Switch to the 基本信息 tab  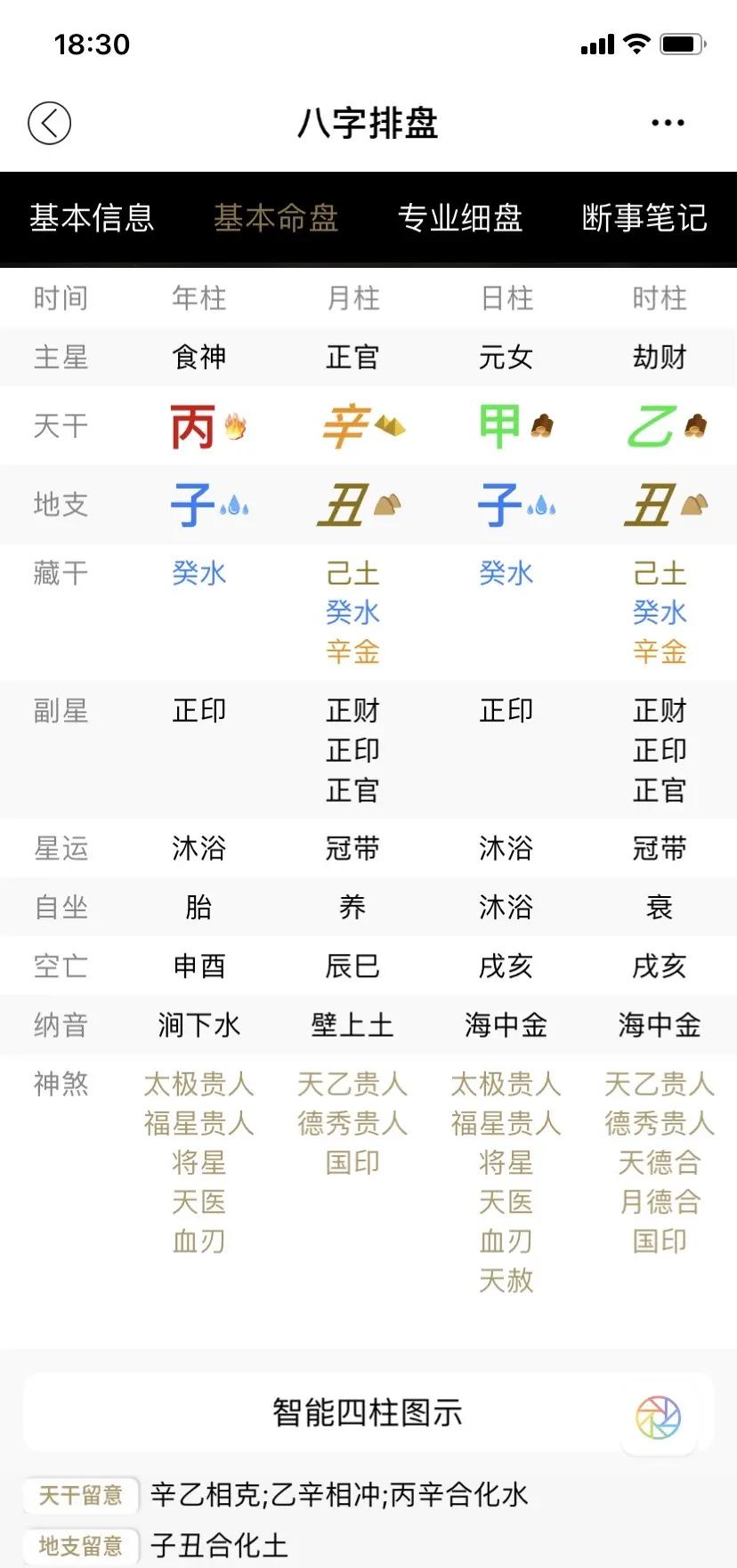pos(92,218)
